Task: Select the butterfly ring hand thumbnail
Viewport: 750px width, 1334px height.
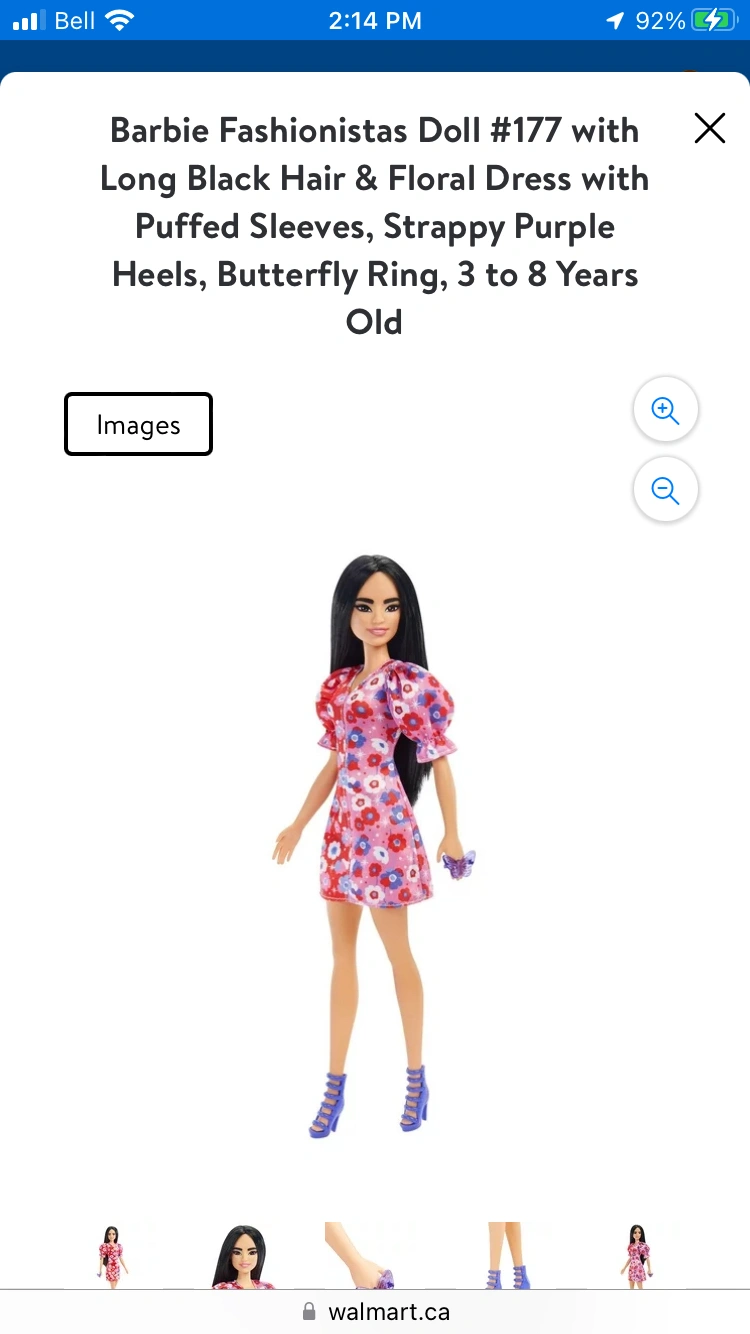Action: [x=371, y=1257]
